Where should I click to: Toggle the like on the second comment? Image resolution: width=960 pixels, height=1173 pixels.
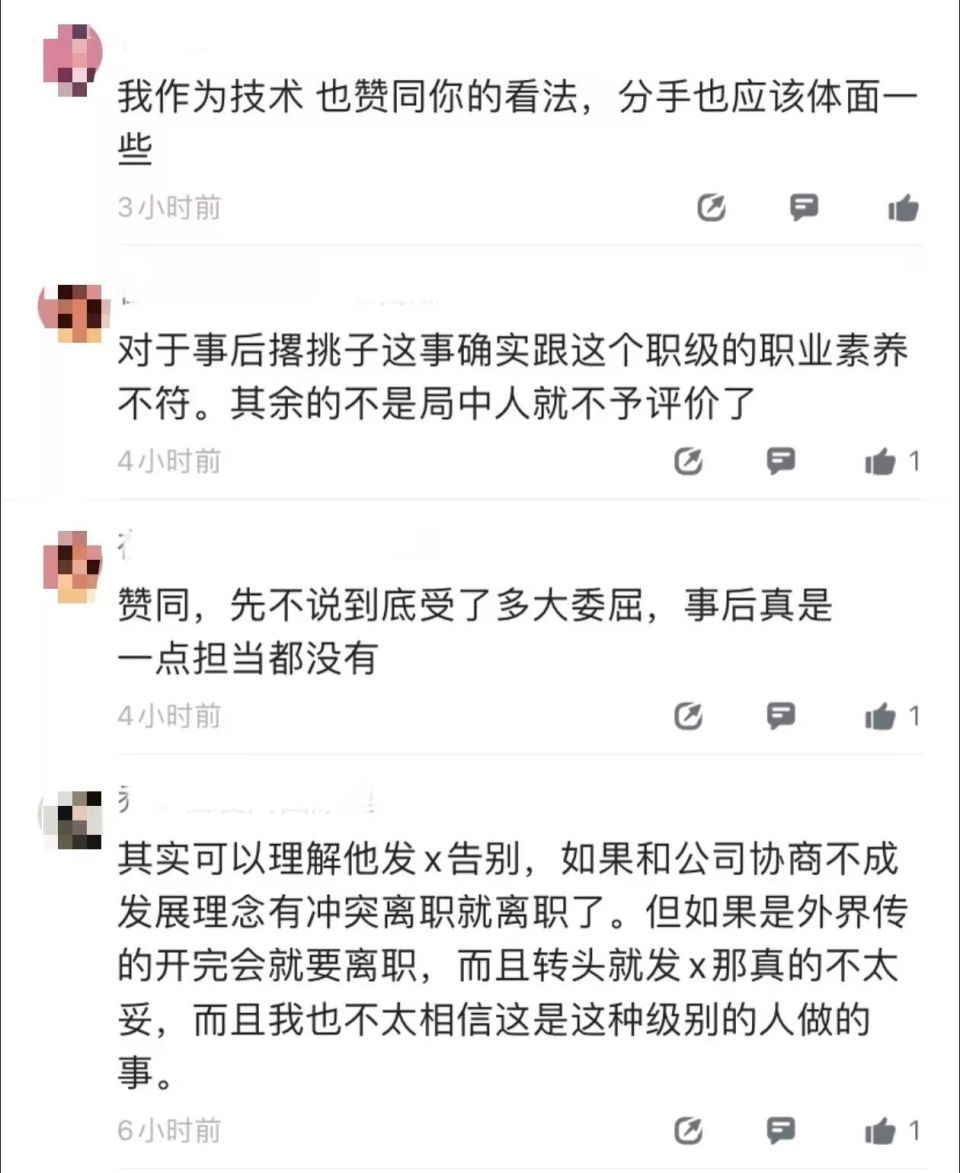coord(880,461)
